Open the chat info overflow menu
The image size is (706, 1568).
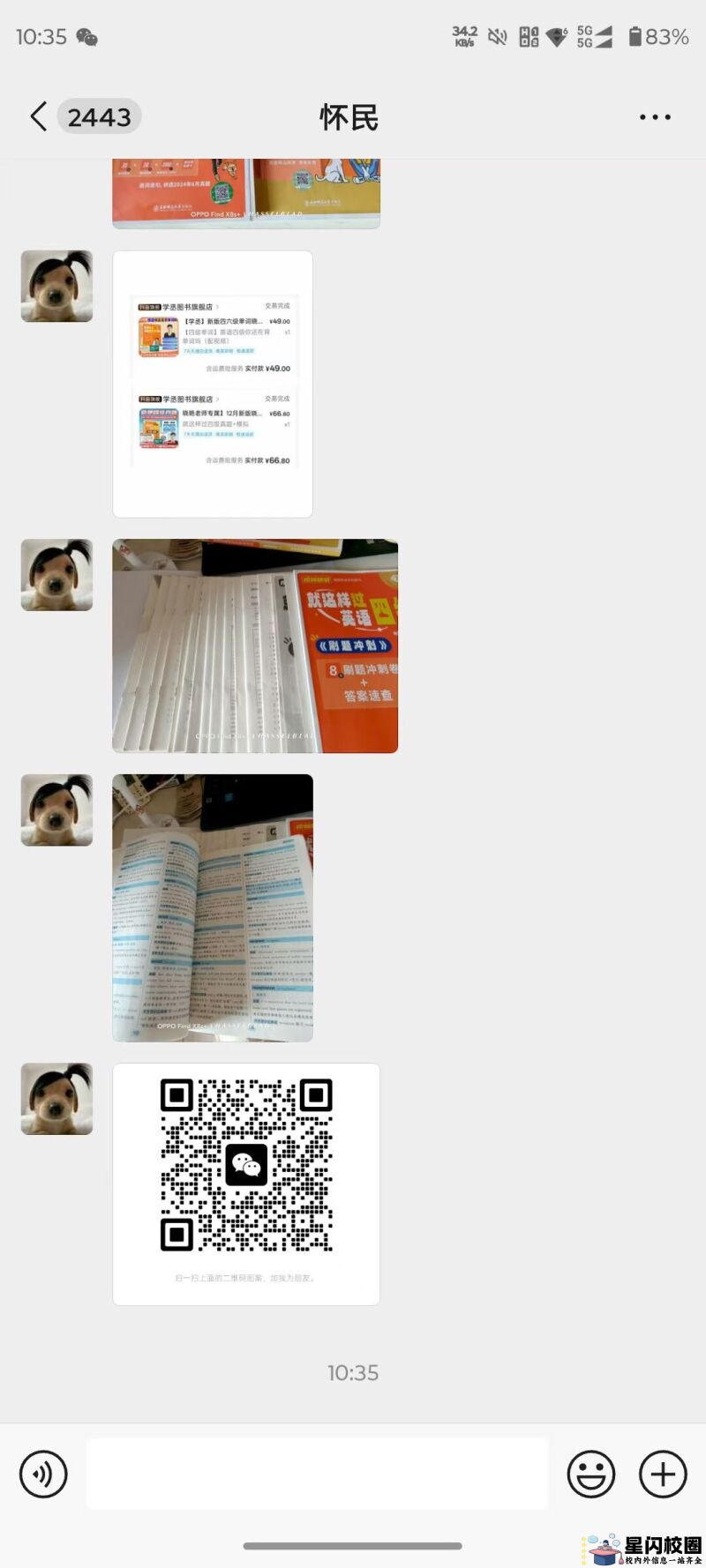click(x=655, y=116)
